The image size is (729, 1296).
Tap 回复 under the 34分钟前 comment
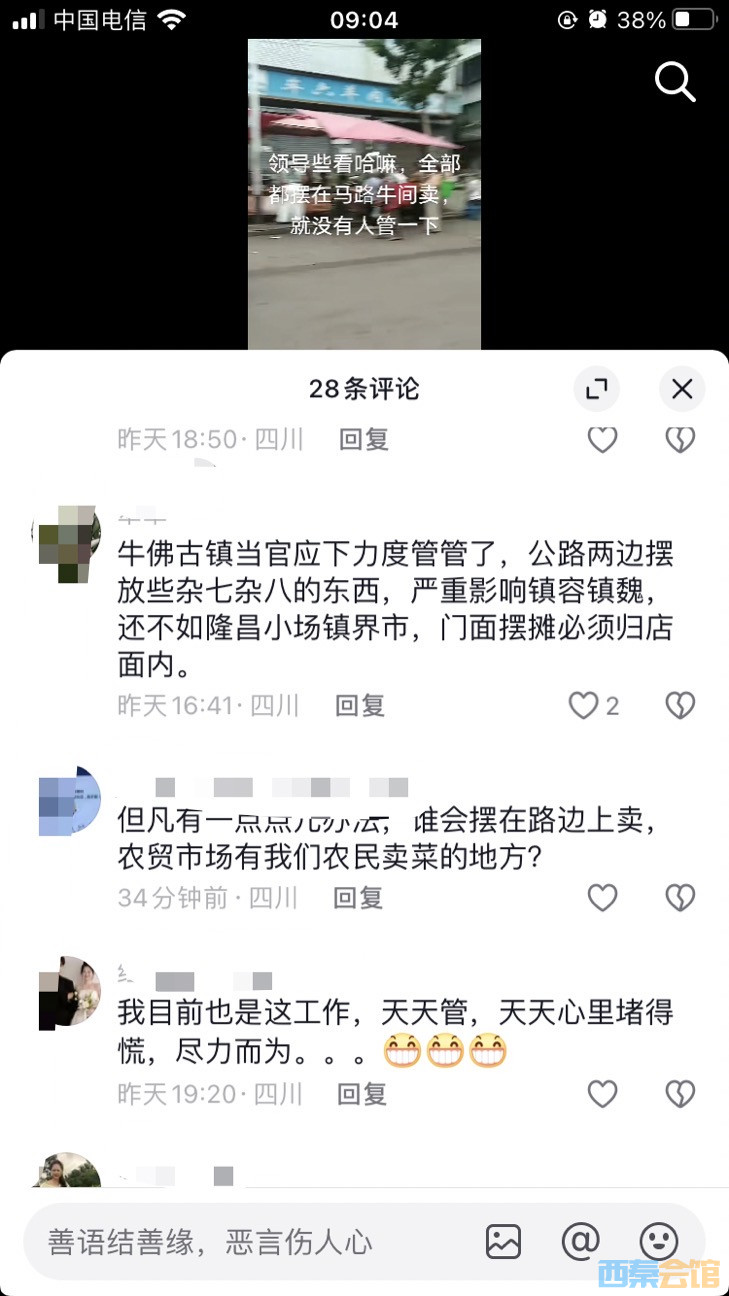click(359, 898)
